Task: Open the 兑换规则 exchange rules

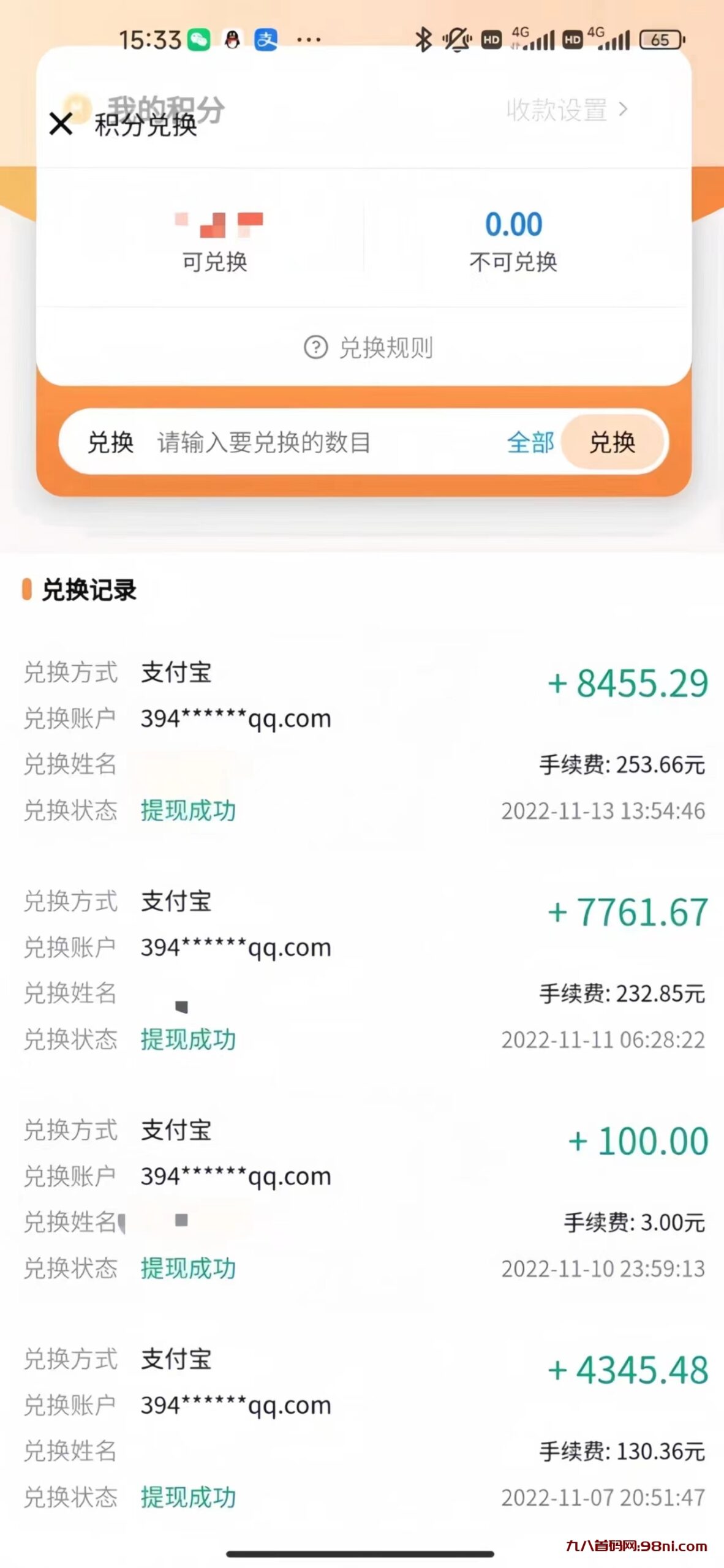Action: coord(386,348)
